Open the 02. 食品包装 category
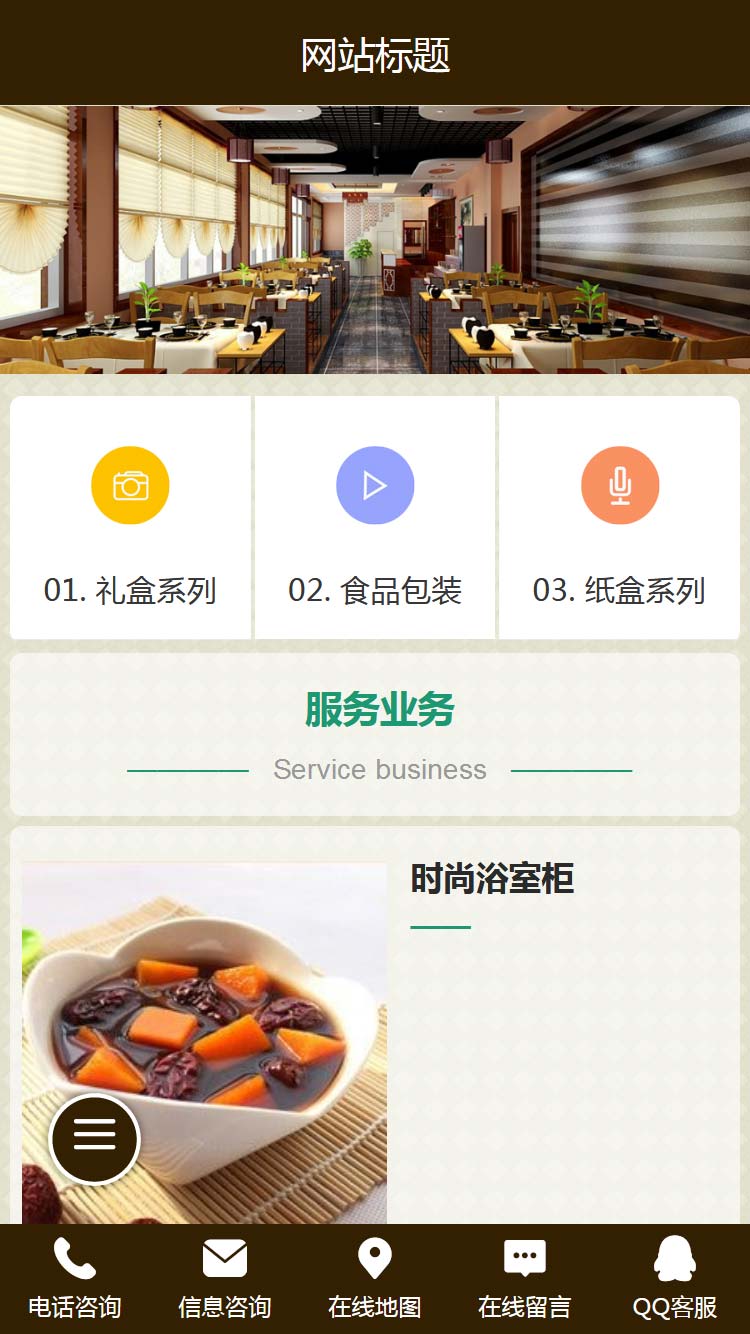The image size is (750, 1334). tap(375, 518)
